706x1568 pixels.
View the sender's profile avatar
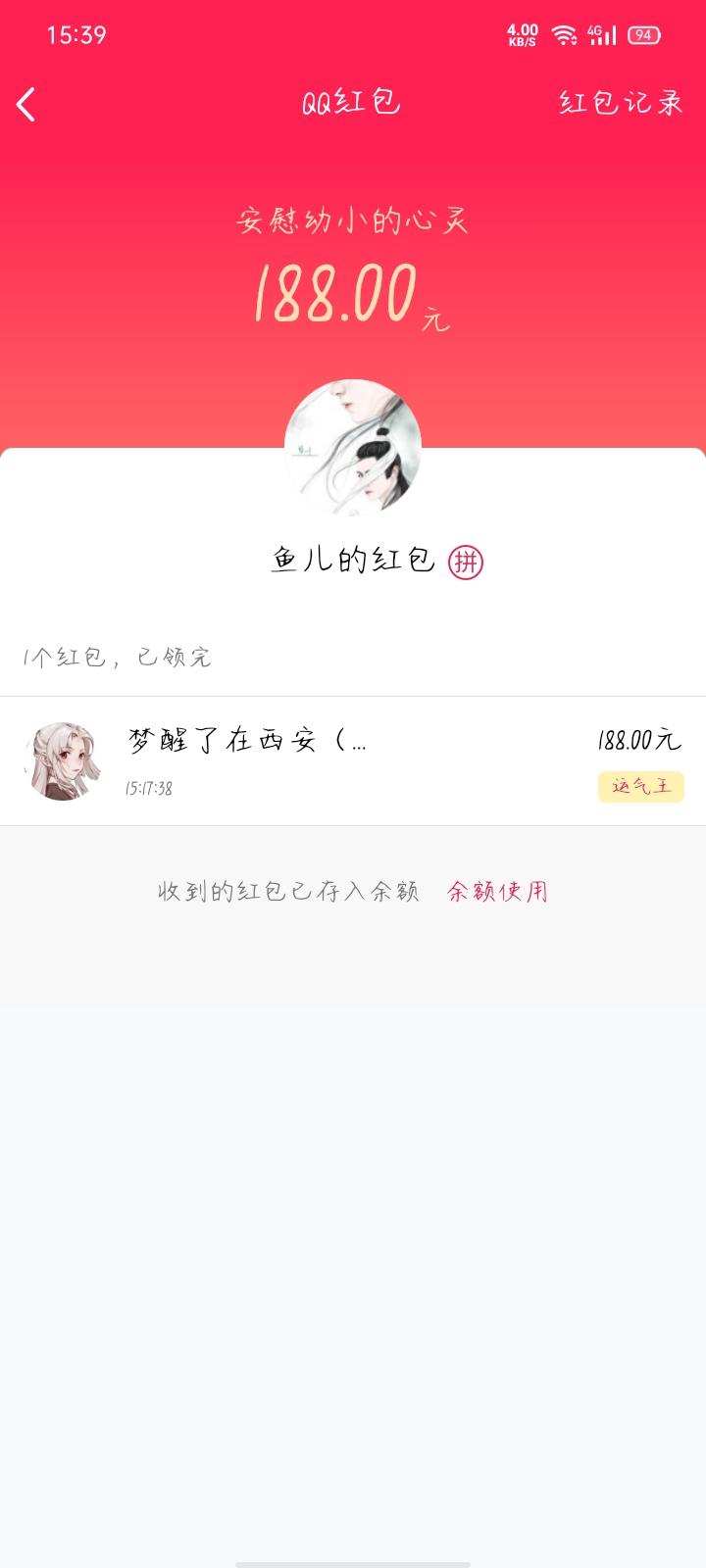353,447
